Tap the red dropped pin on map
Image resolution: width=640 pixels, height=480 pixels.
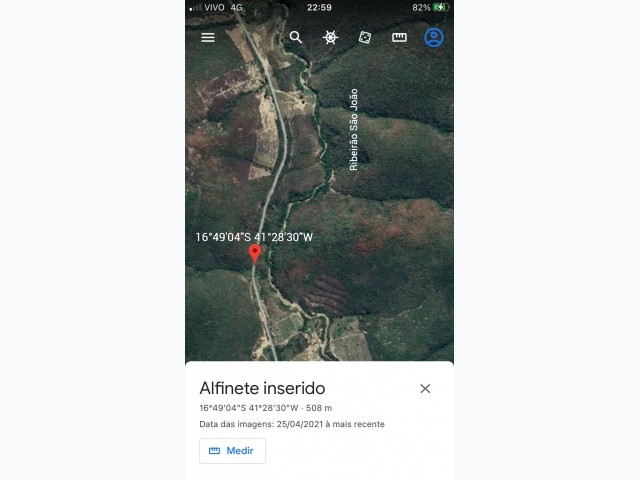[255, 253]
